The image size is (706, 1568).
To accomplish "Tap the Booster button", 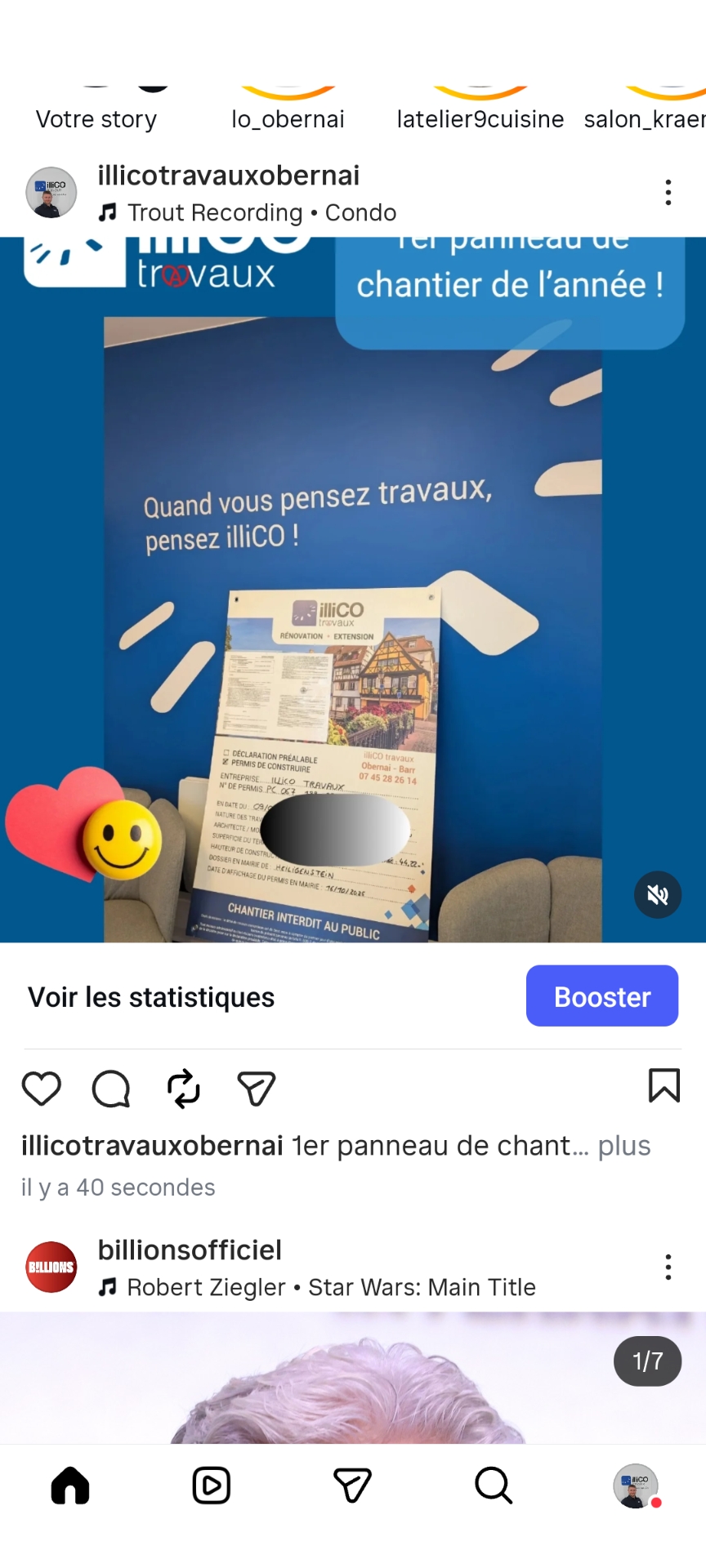I will pyautogui.click(x=602, y=996).
